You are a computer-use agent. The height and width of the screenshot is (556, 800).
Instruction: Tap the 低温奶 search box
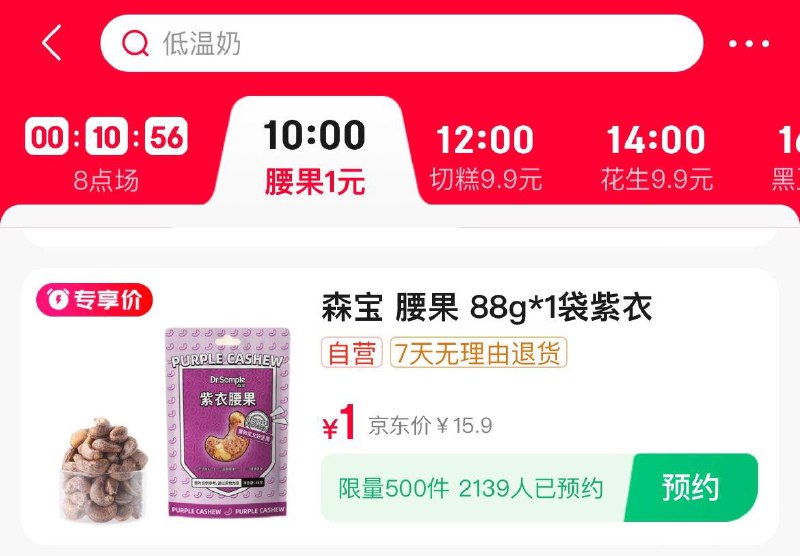coord(400,44)
